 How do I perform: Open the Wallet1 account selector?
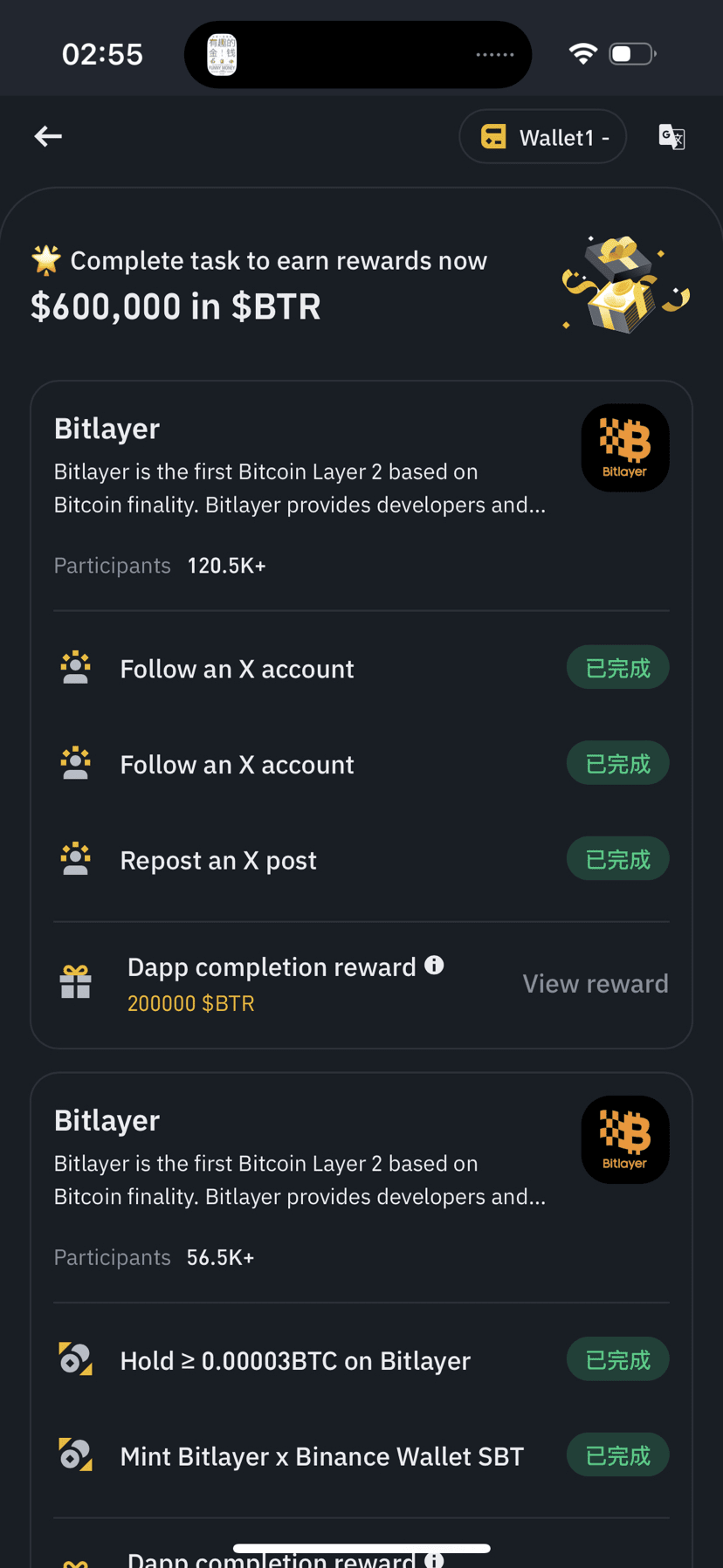(542, 137)
